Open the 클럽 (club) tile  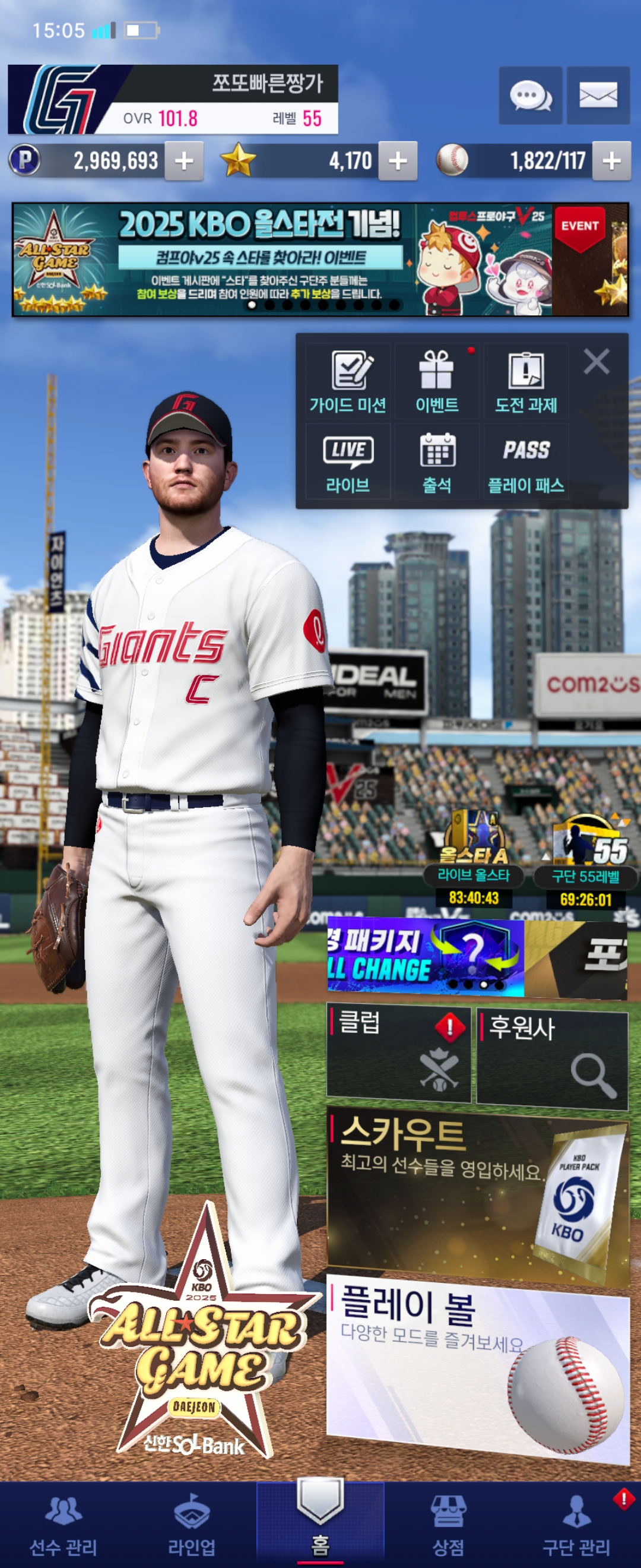click(x=398, y=1054)
